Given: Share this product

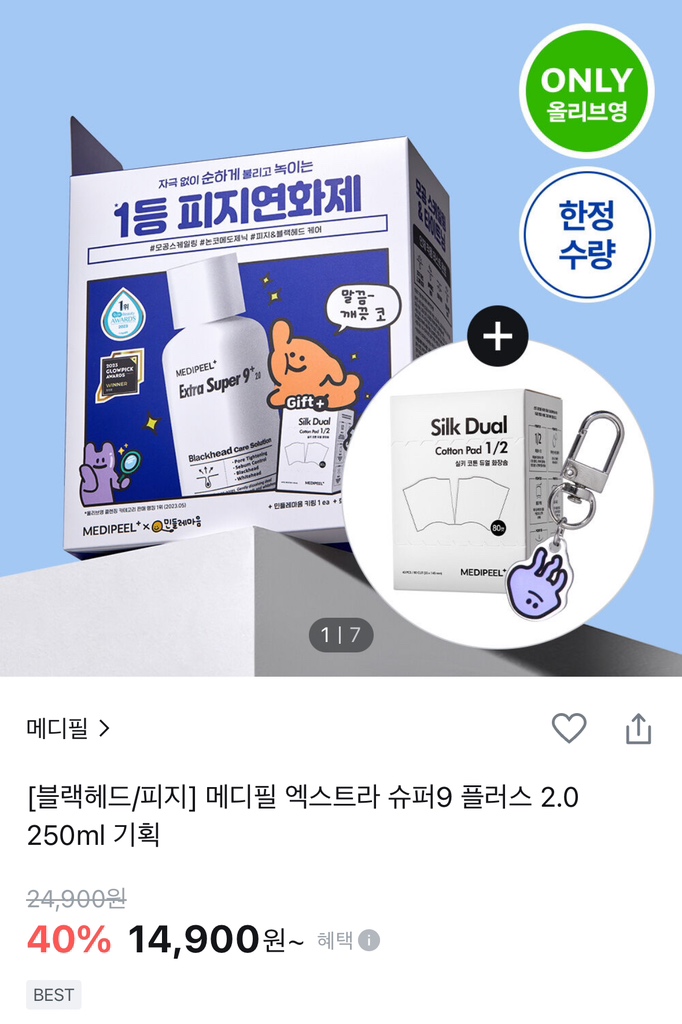Looking at the screenshot, I should pos(638,729).
